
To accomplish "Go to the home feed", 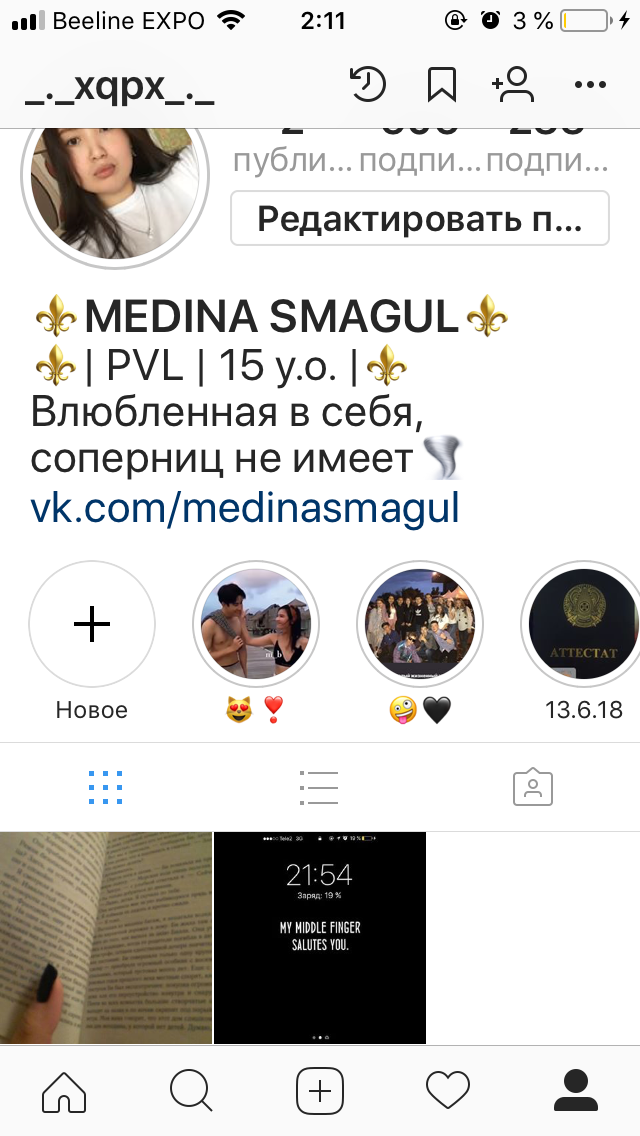I will click(64, 1091).
